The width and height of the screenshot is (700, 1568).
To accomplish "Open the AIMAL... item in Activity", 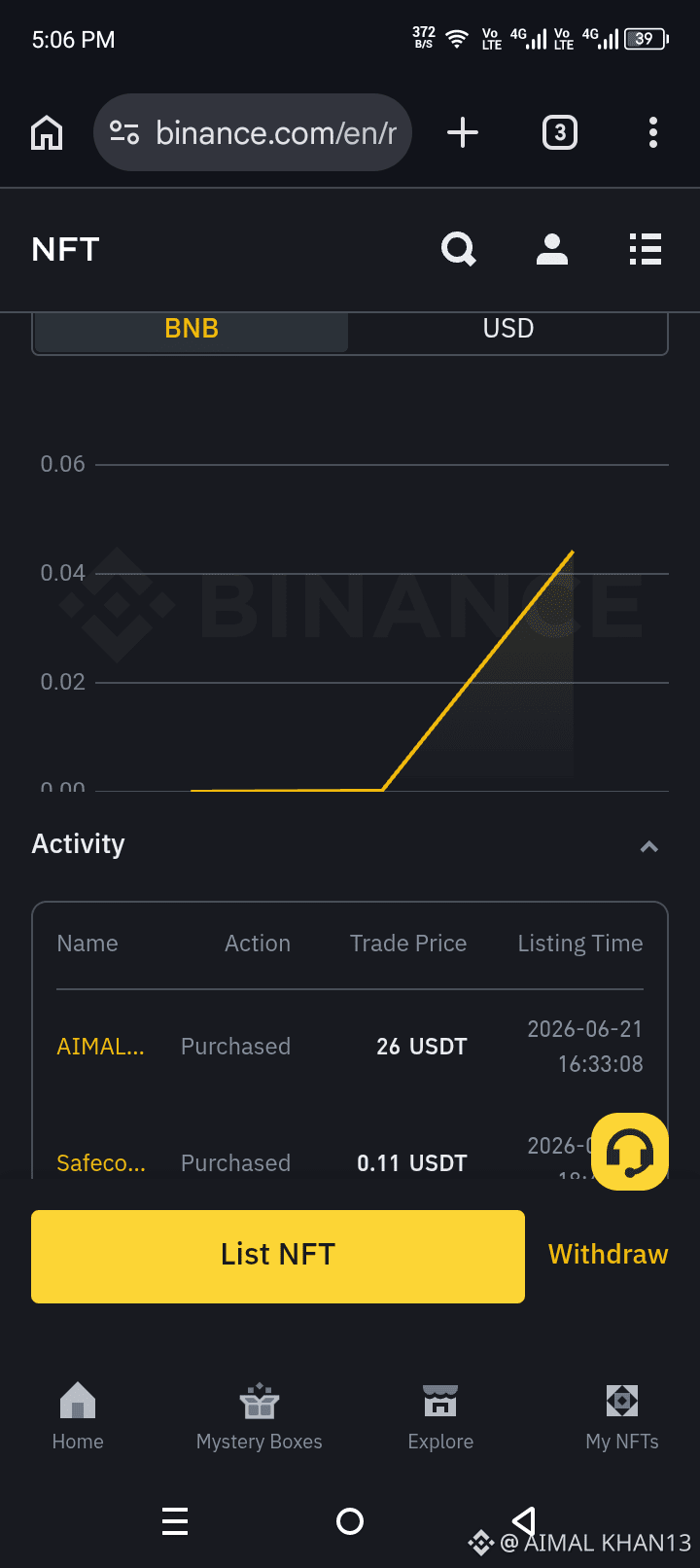I will (x=101, y=1047).
